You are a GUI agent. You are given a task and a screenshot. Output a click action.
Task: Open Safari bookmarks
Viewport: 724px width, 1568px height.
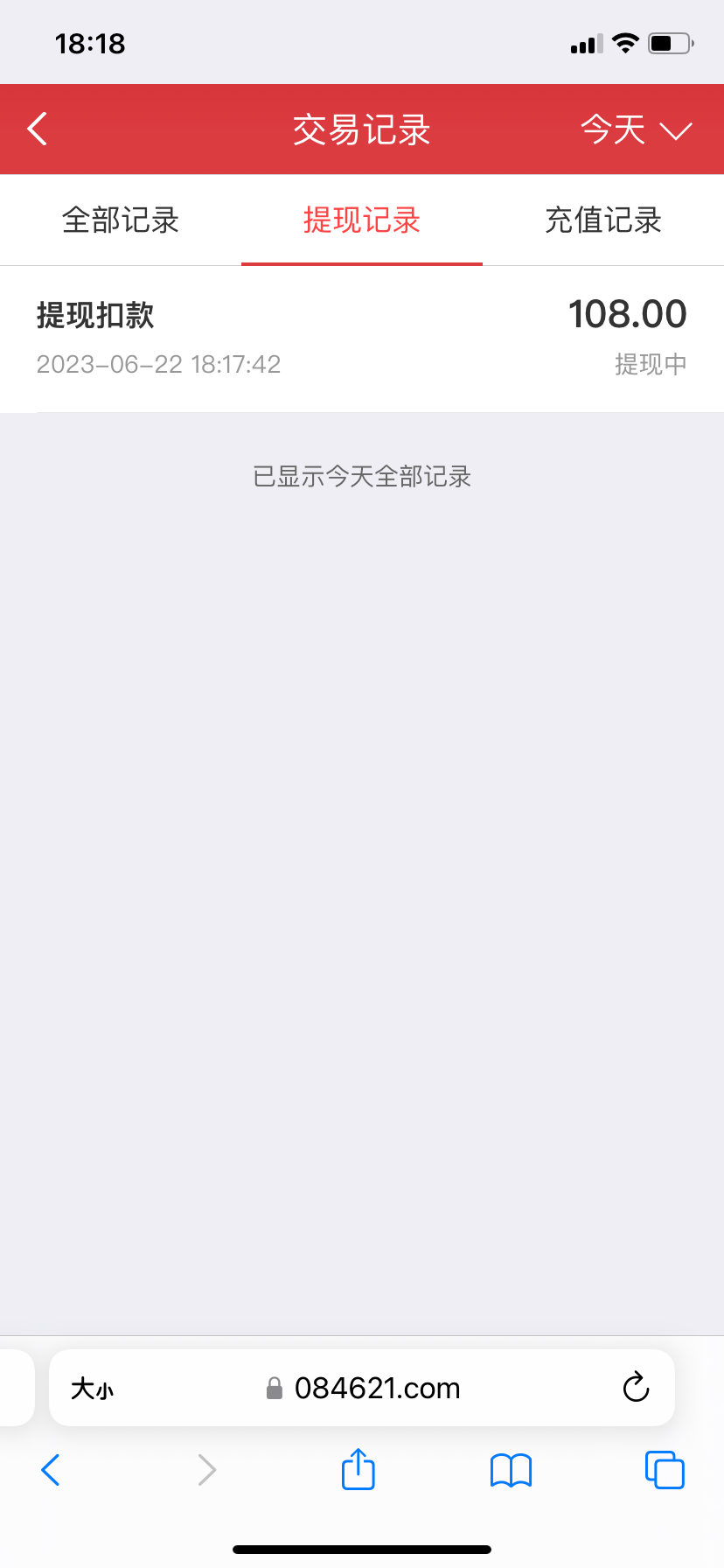point(512,1470)
